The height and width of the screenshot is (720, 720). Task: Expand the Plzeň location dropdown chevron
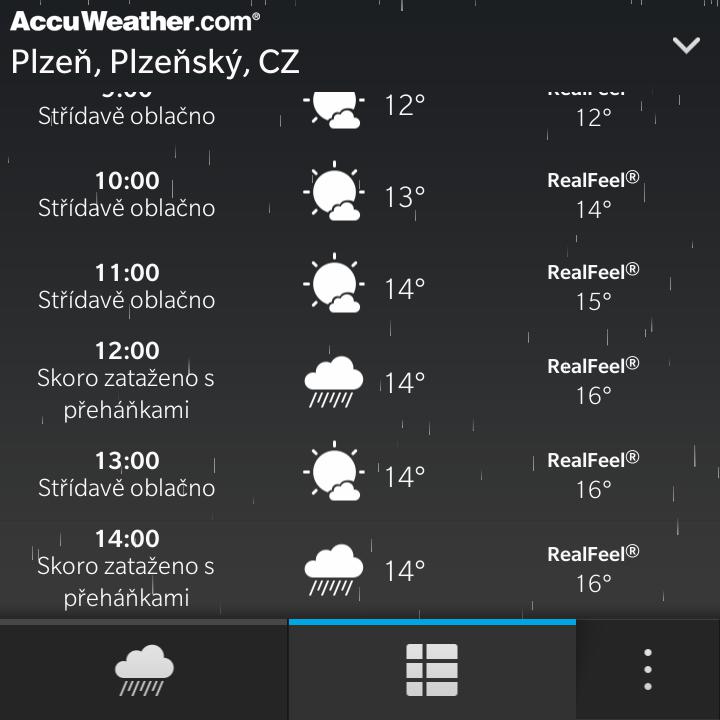point(685,46)
